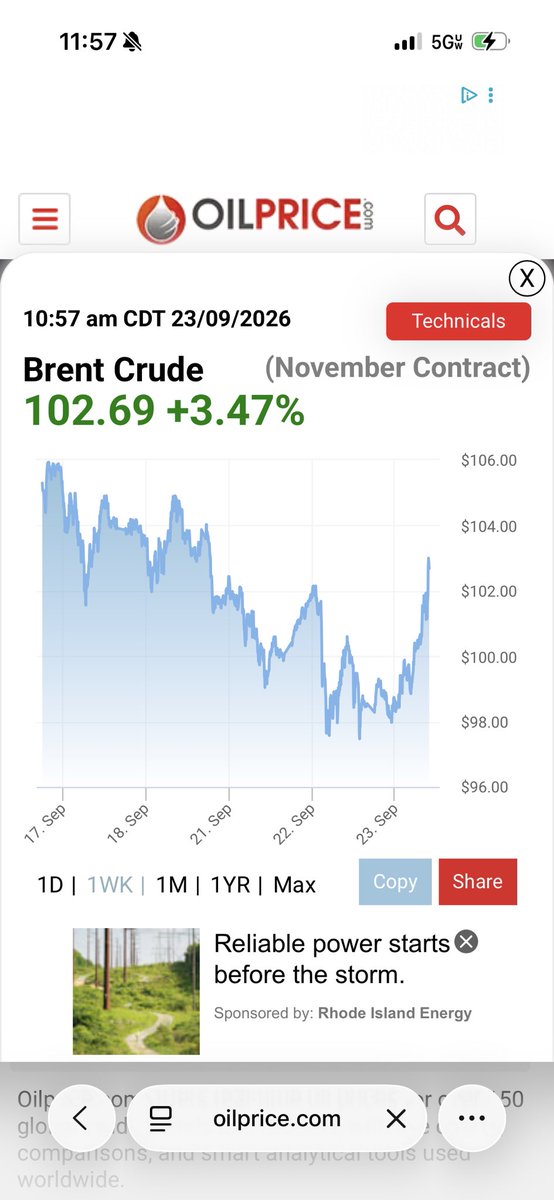Open the browser more options menu

click(471, 1118)
